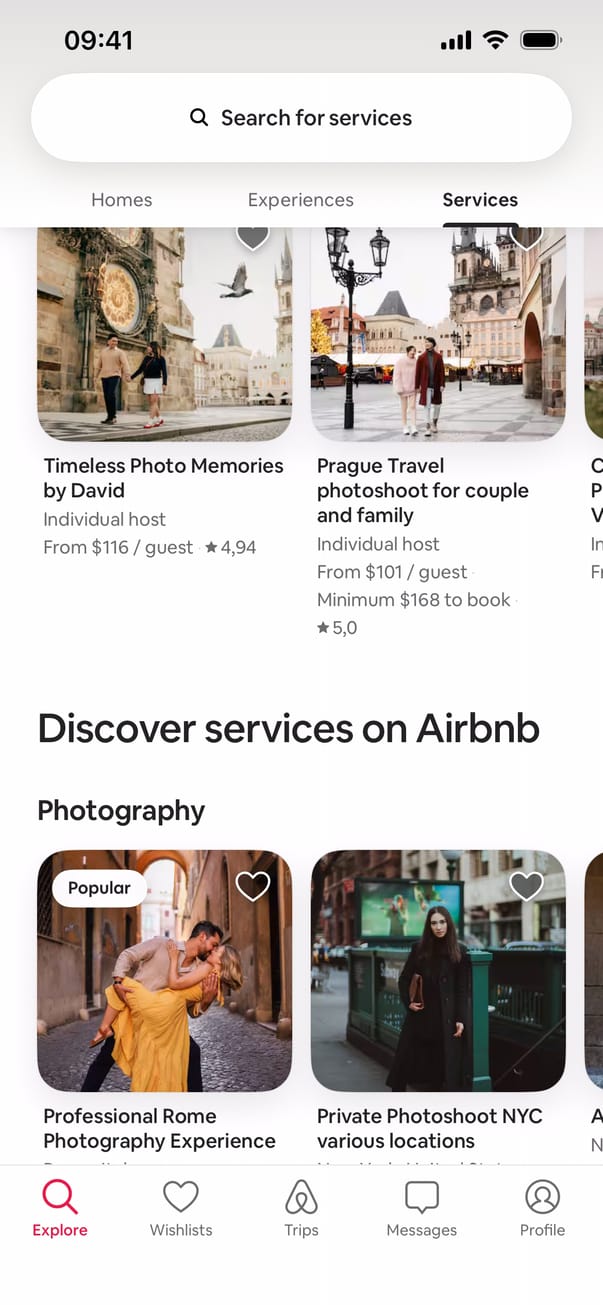Switch to the Experiences tab
603x1305 pixels.
301,200
